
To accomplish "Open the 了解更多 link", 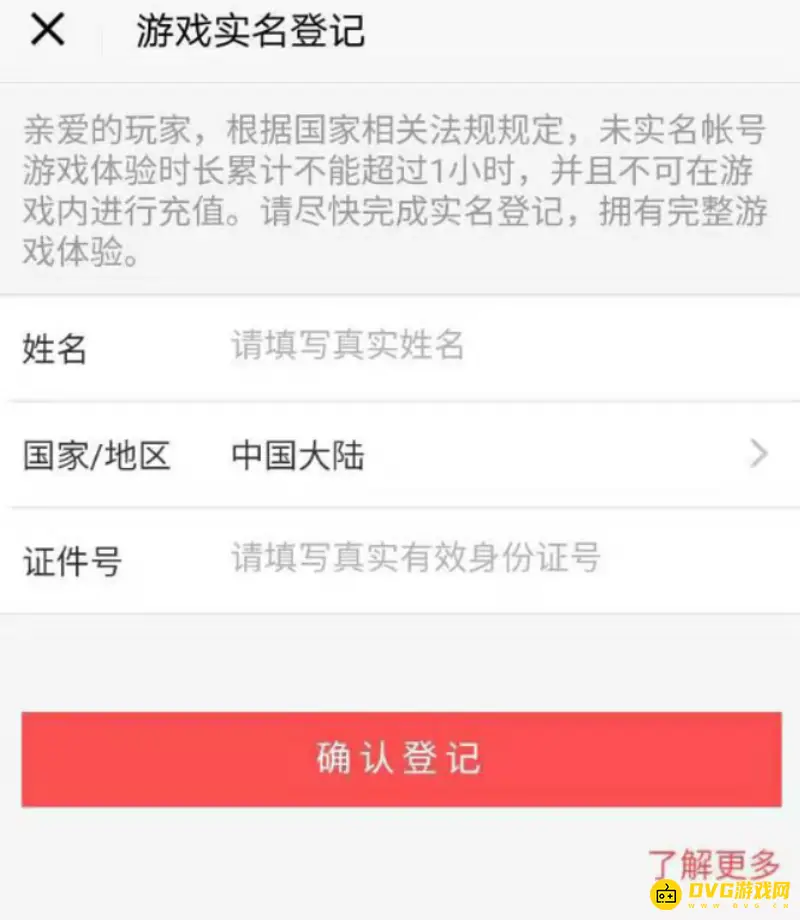I will 713,862.
